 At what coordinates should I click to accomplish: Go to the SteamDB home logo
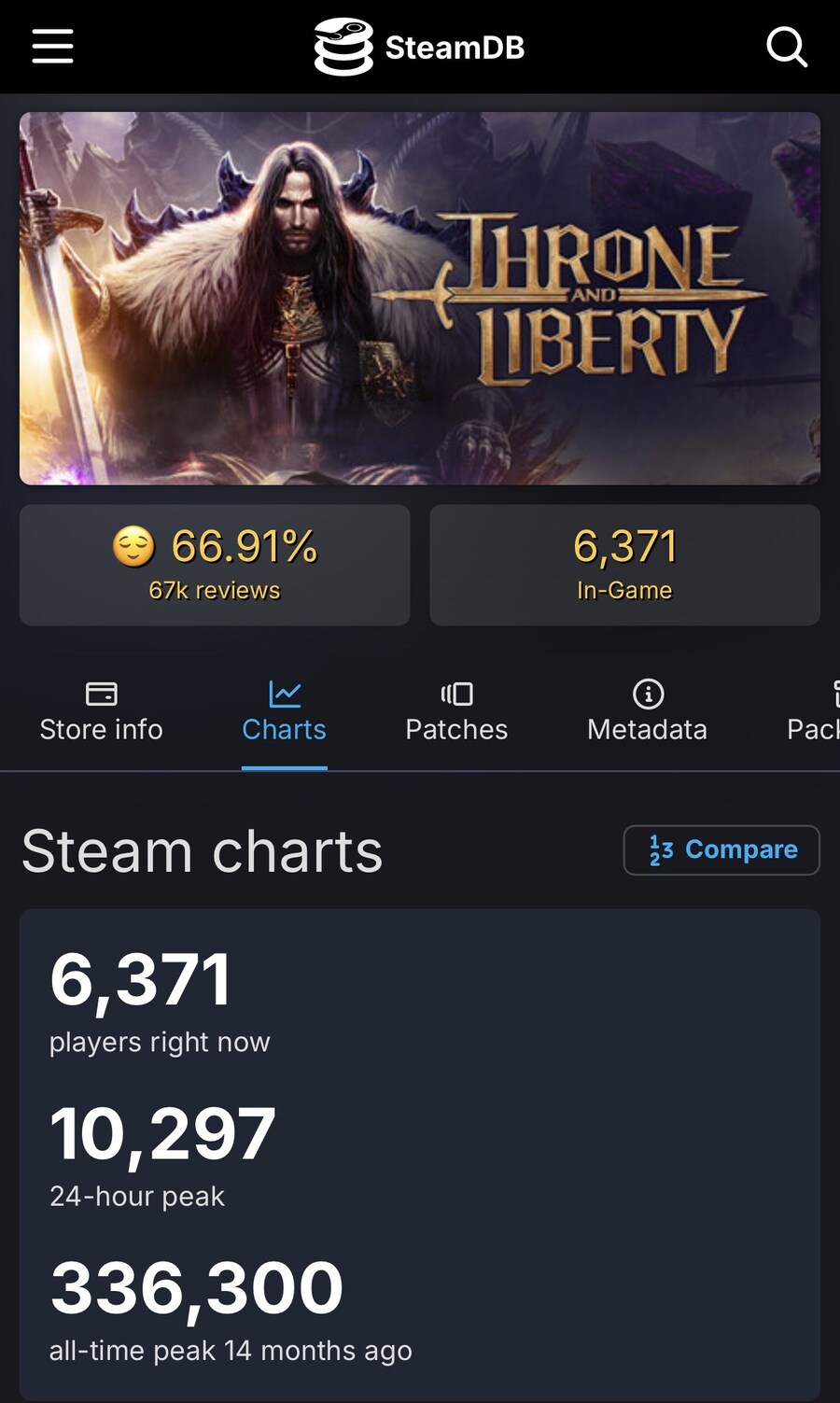[x=419, y=47]
